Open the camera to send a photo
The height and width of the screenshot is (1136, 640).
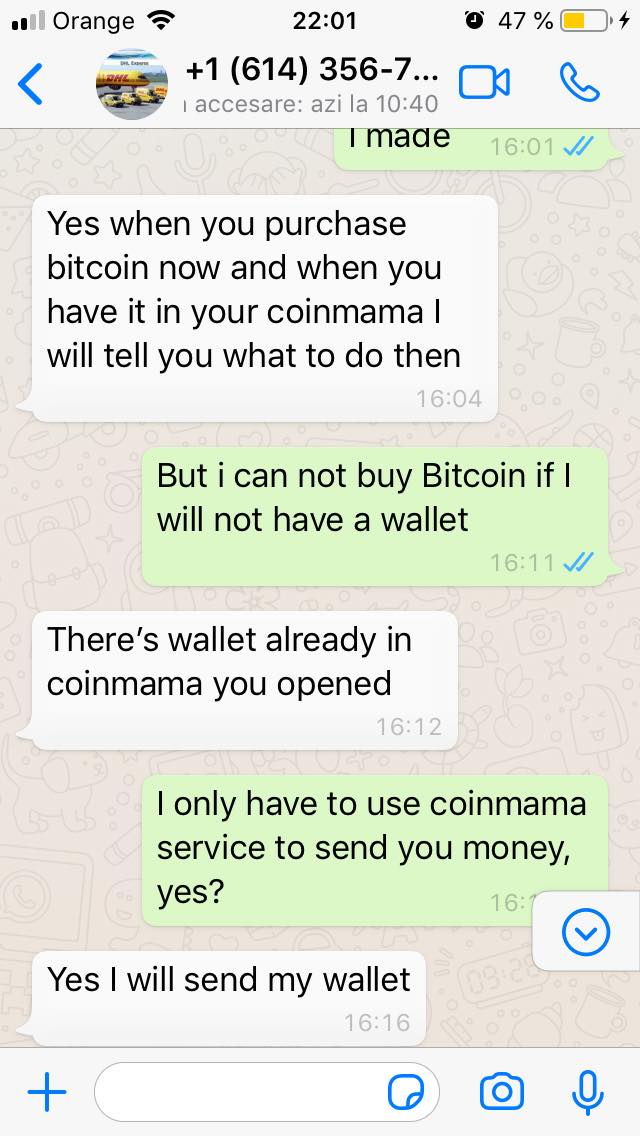pos(502,1091)
